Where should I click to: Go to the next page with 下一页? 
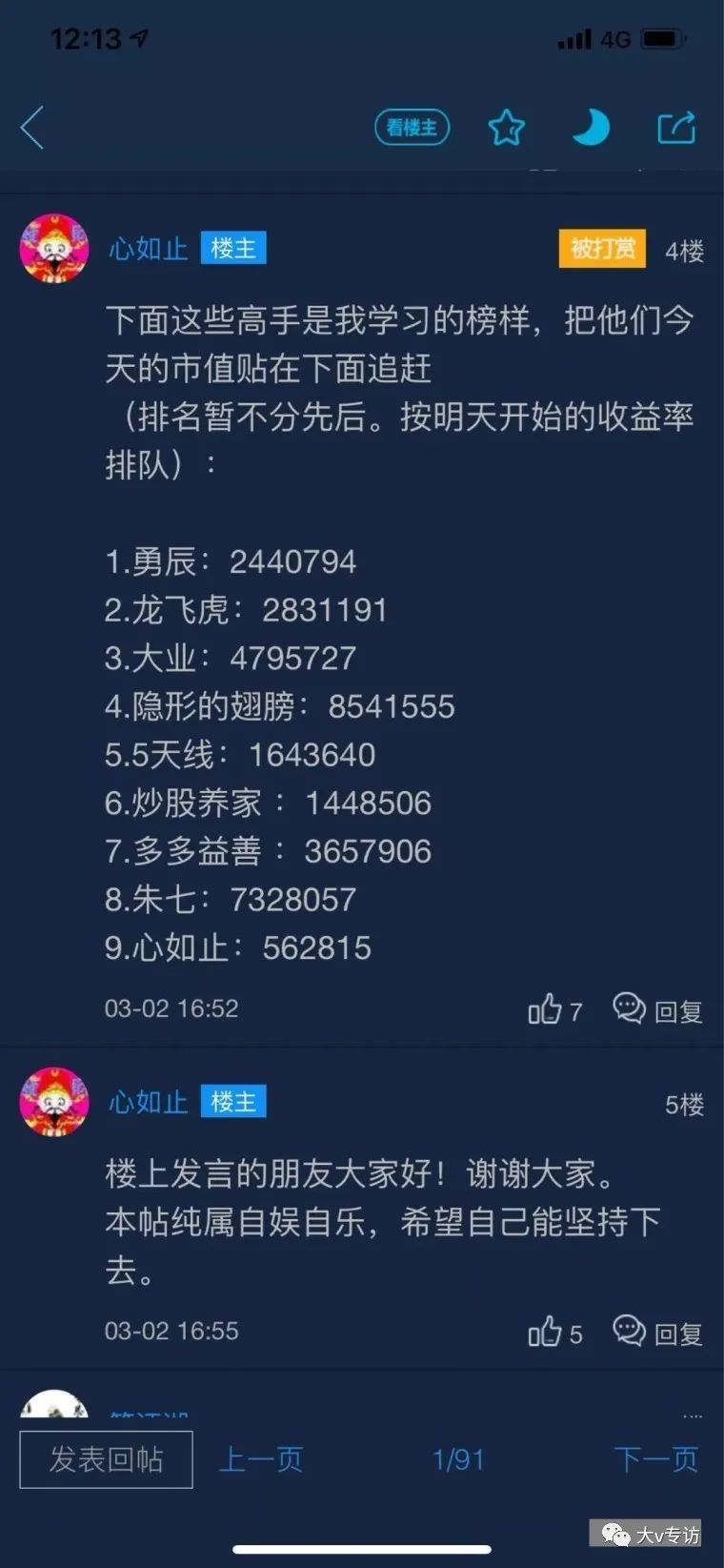655,1459
